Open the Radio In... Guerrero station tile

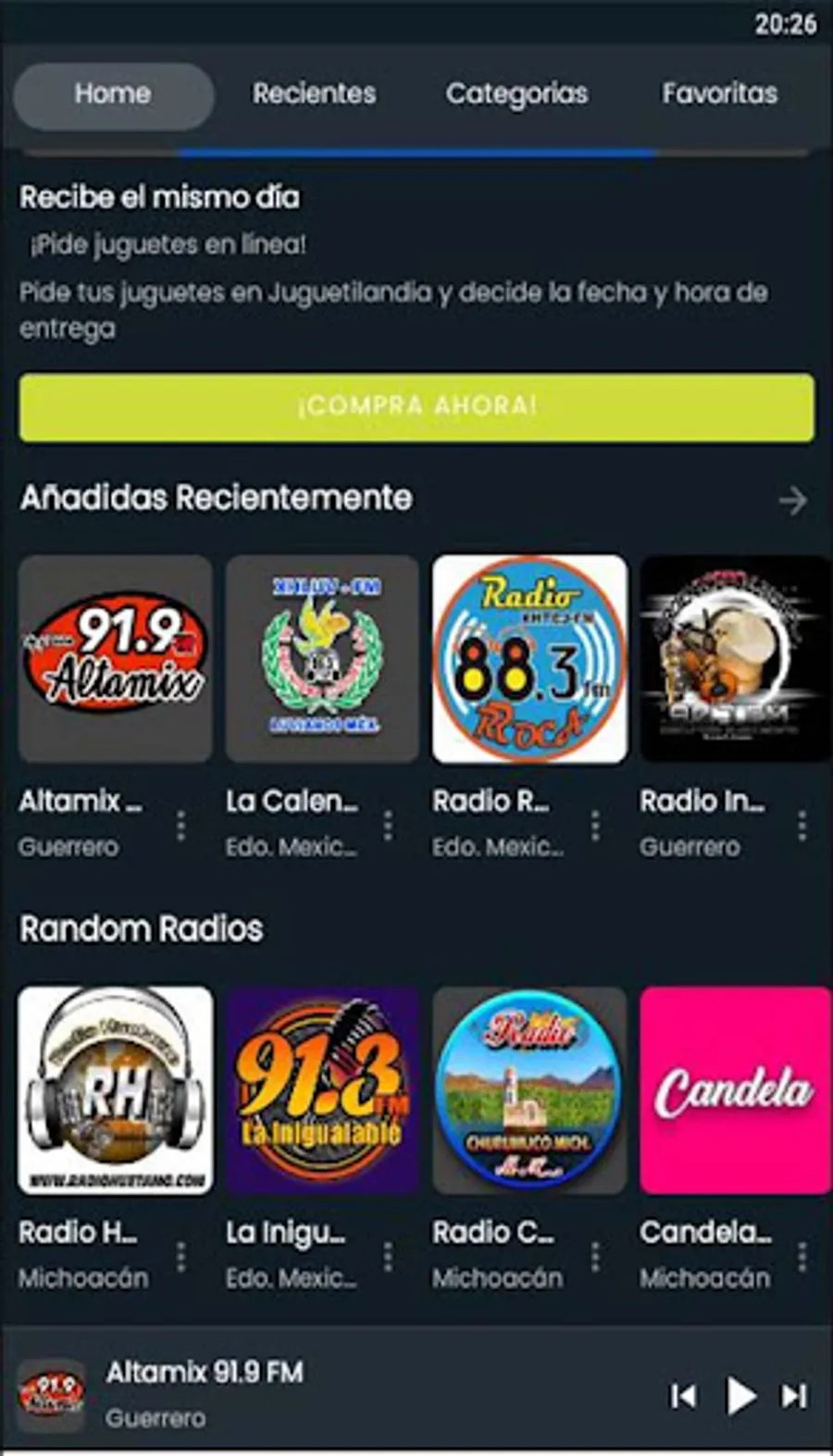735,658
